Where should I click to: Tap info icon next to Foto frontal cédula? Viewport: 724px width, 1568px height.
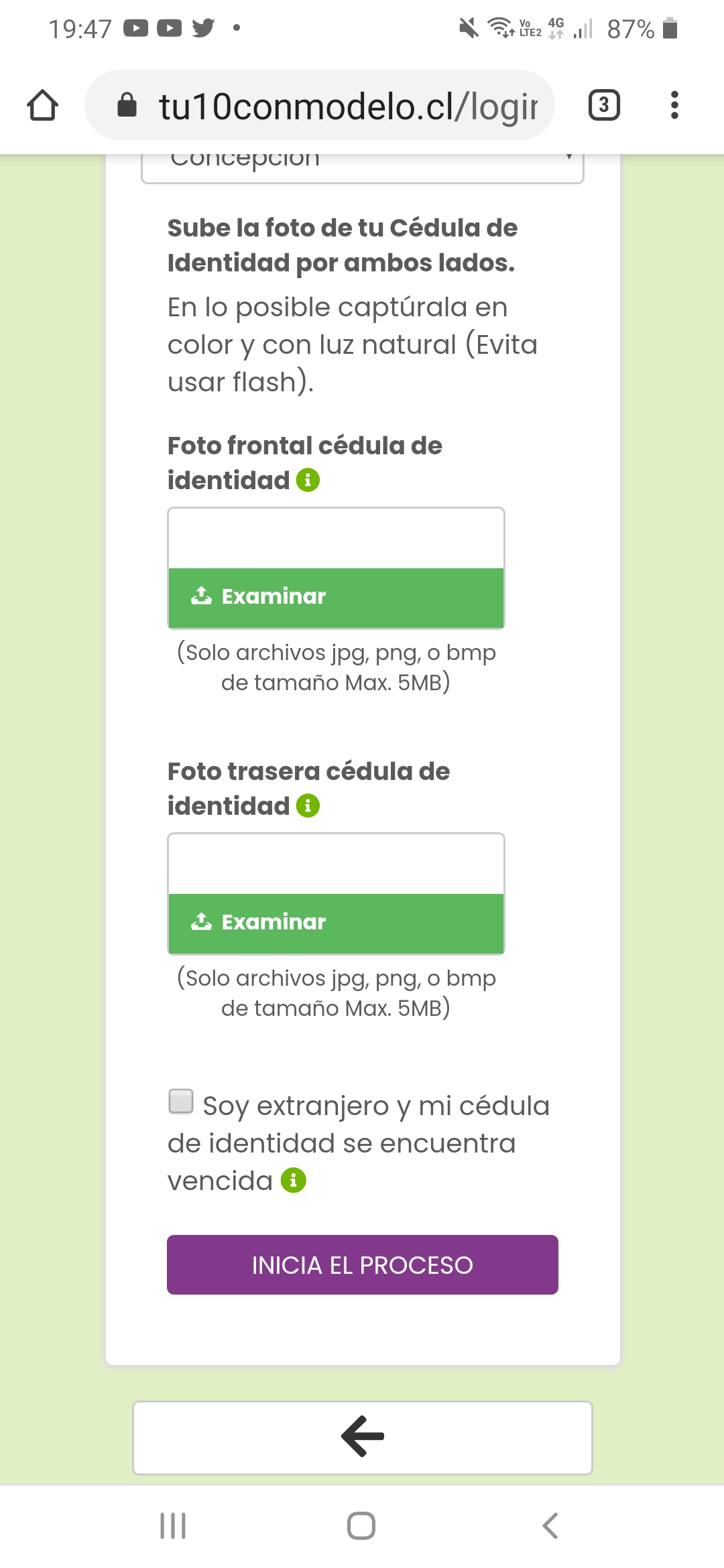tap(308, 480)
